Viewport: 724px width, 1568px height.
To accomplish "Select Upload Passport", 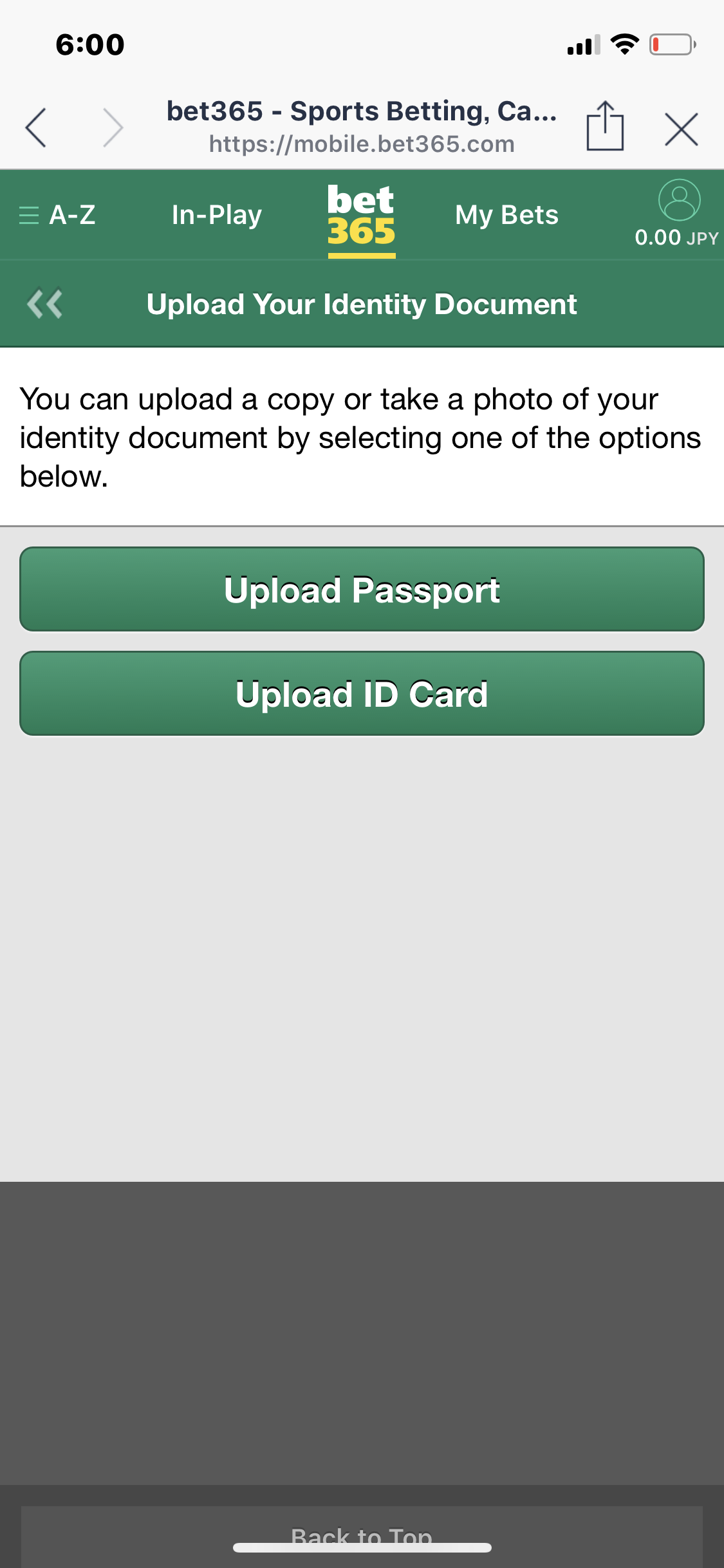I will coord(362,589).
